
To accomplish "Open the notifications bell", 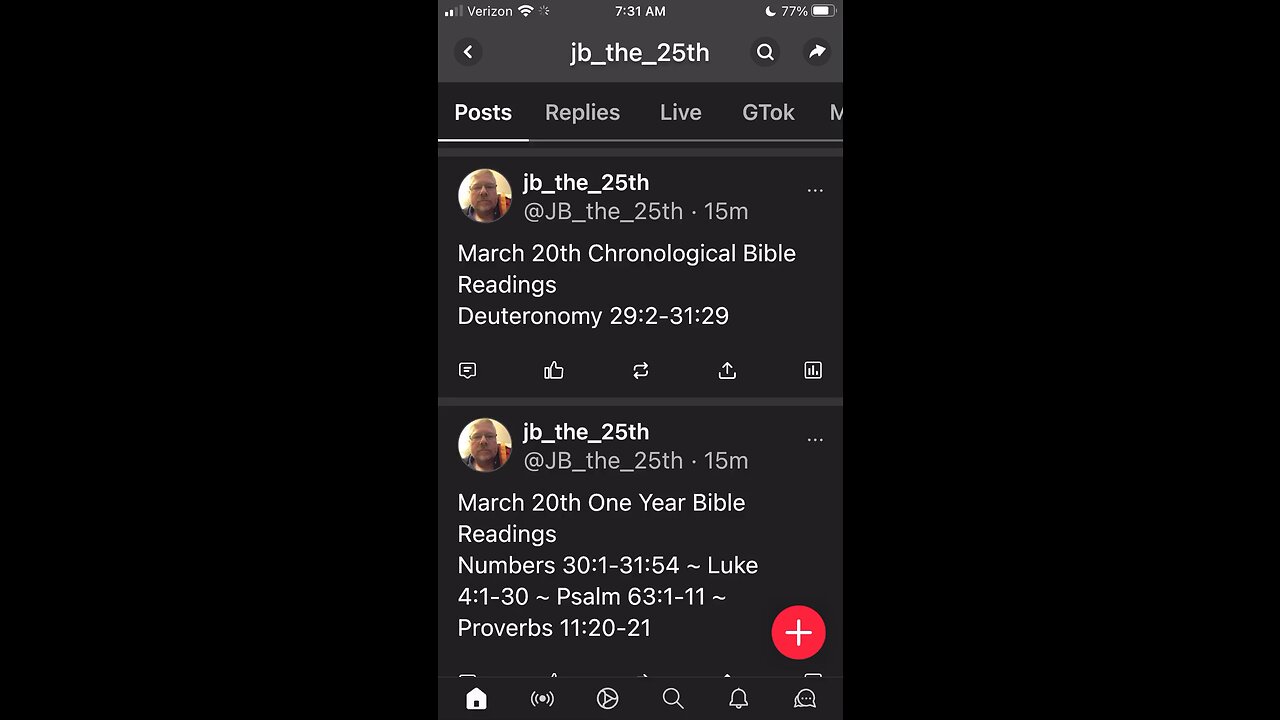I will click(x=738, y=699).
